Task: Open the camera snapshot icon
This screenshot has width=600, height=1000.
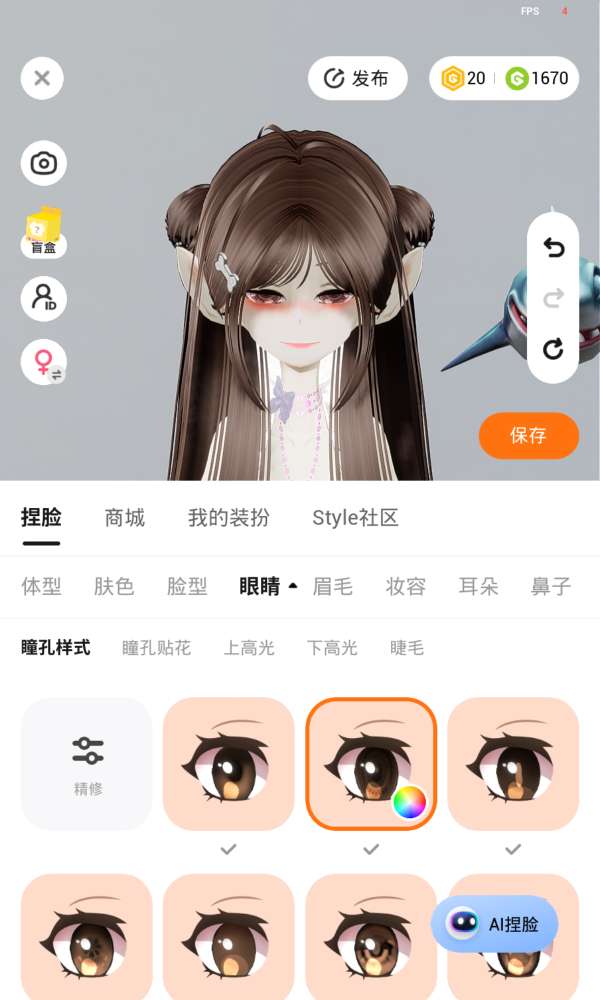Action: click(44, 163)
